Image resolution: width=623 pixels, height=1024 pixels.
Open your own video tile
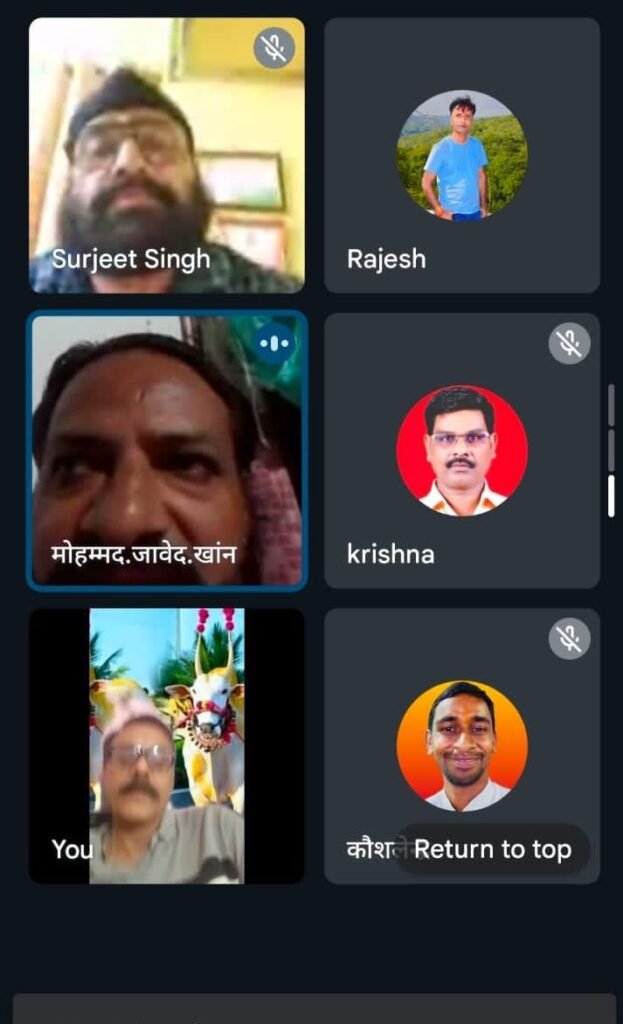(x=166, y=746)
